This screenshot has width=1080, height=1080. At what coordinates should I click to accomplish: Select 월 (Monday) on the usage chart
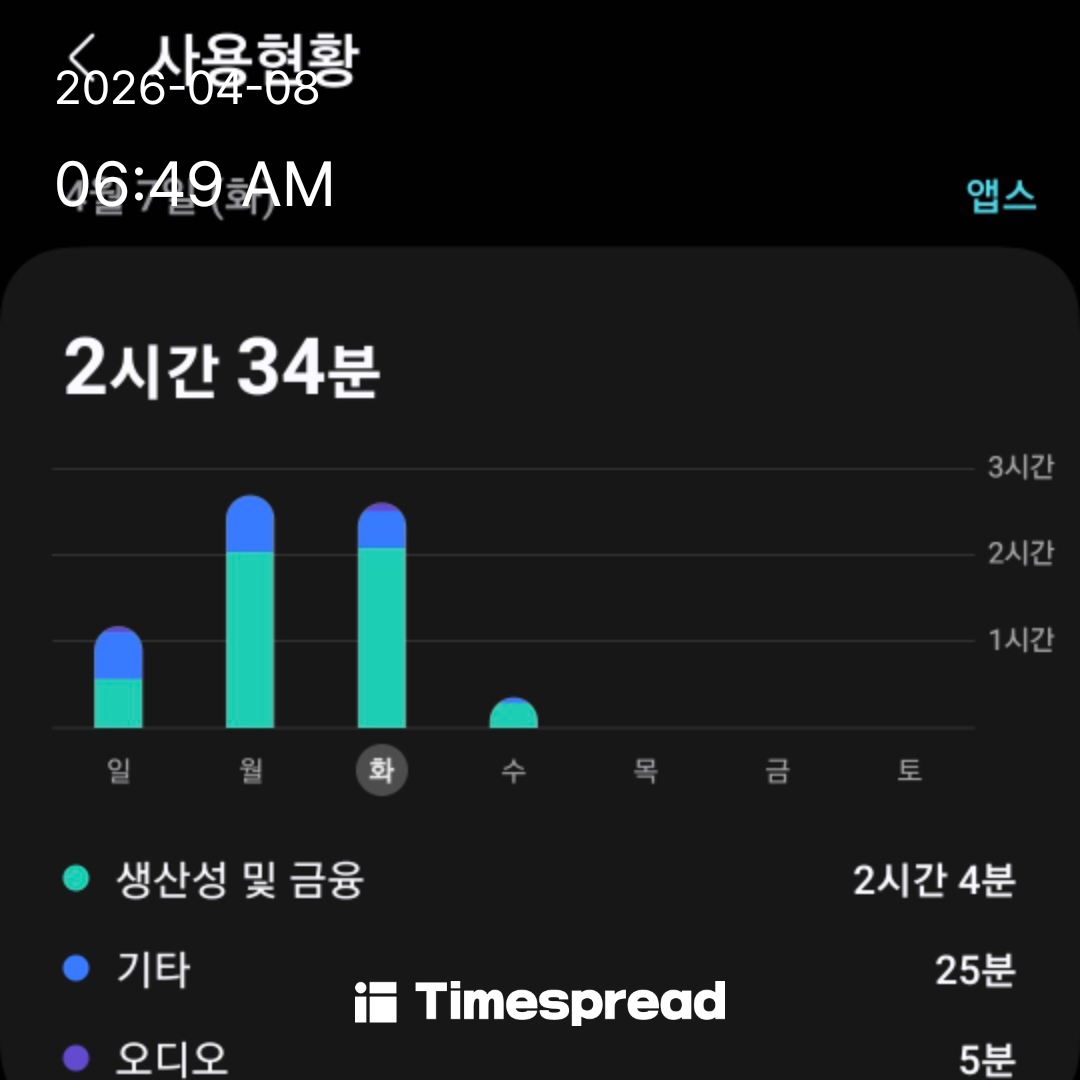[x=250, y=772]
